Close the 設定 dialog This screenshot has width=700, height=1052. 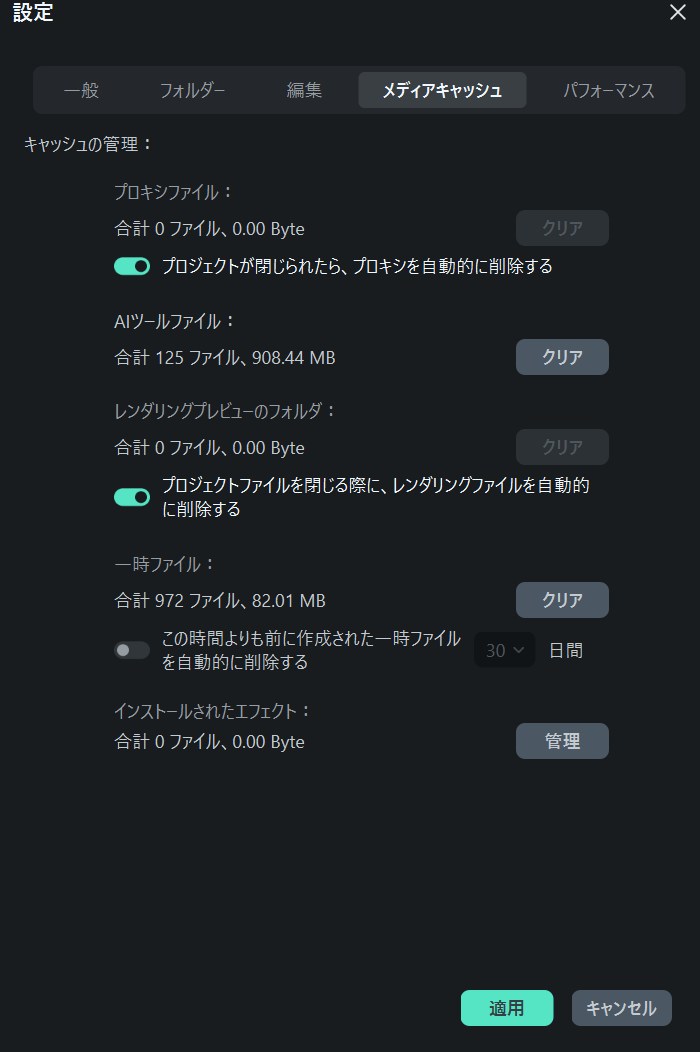point(677,13)
